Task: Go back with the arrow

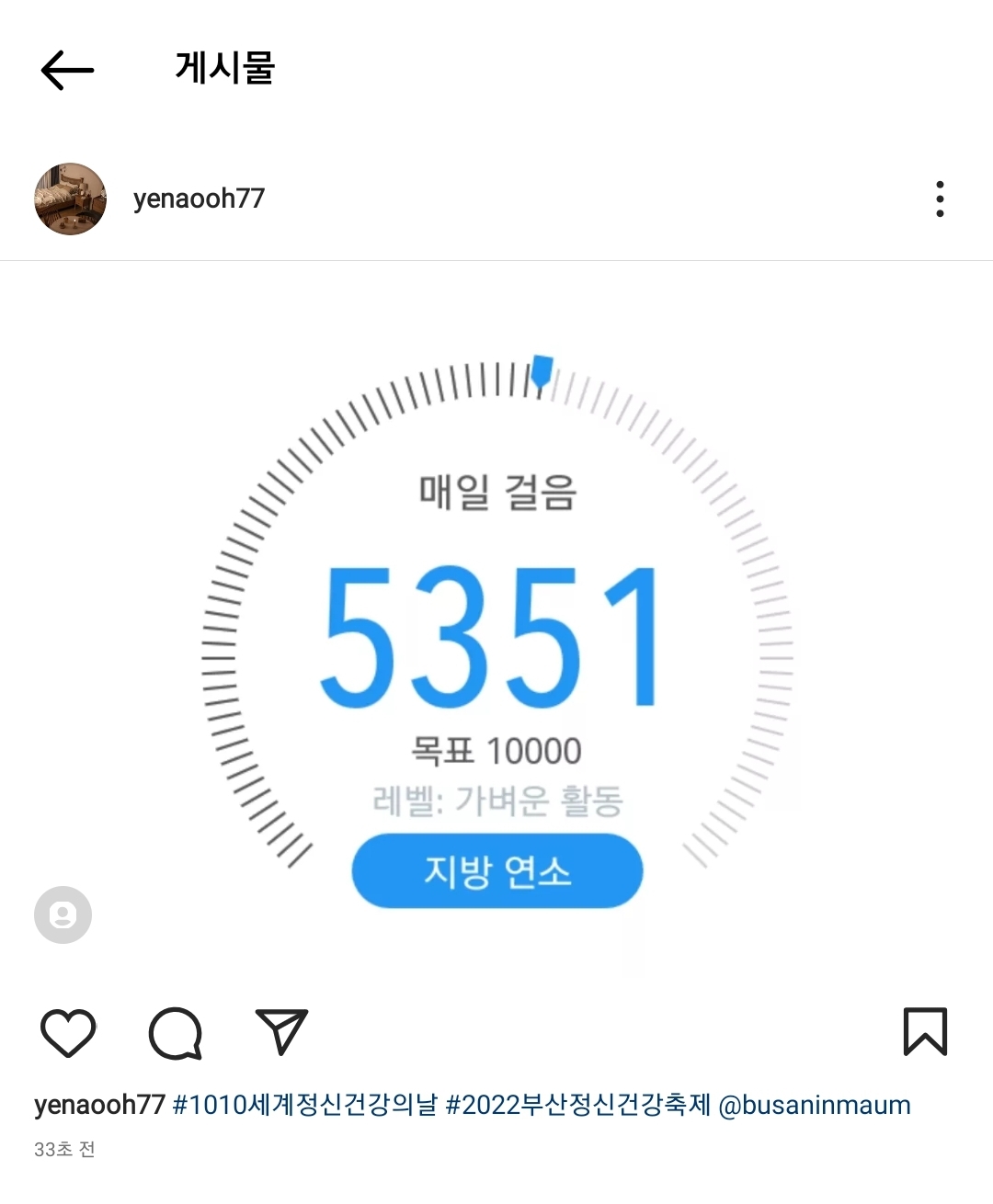Action: pyautogui.click(x=67, y=70)
